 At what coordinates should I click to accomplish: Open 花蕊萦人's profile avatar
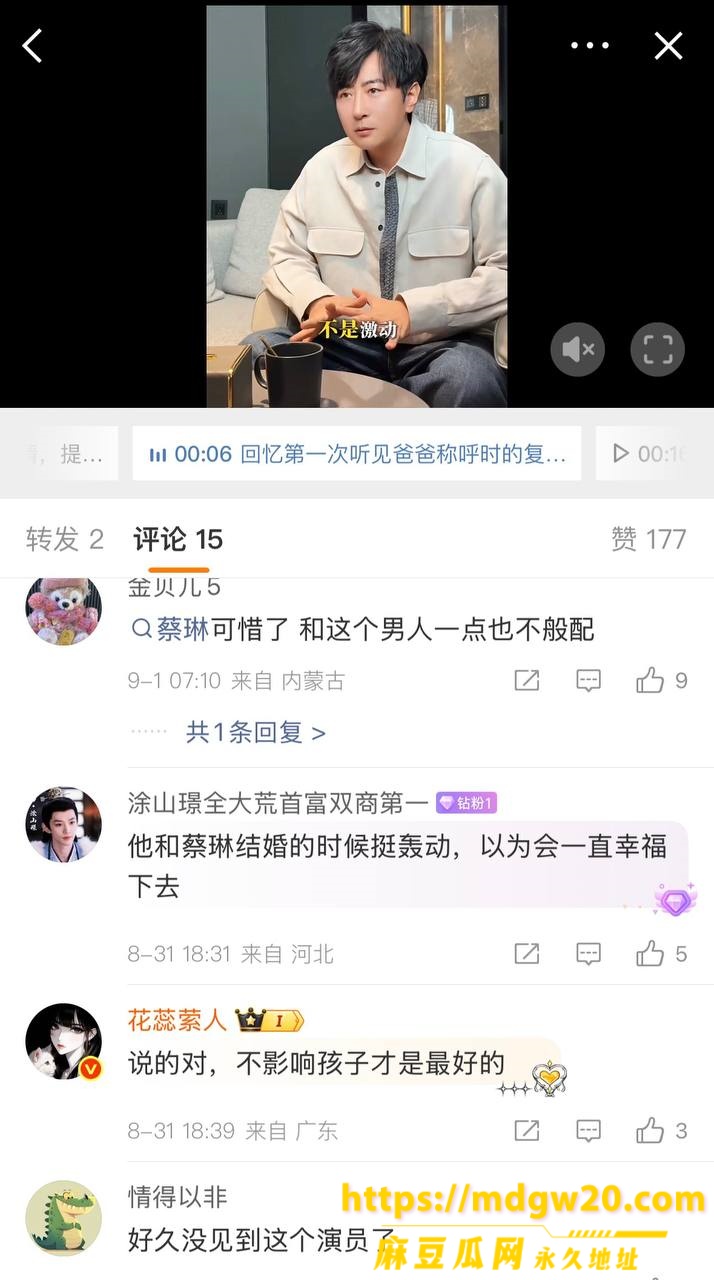(x=63, y=1042)
